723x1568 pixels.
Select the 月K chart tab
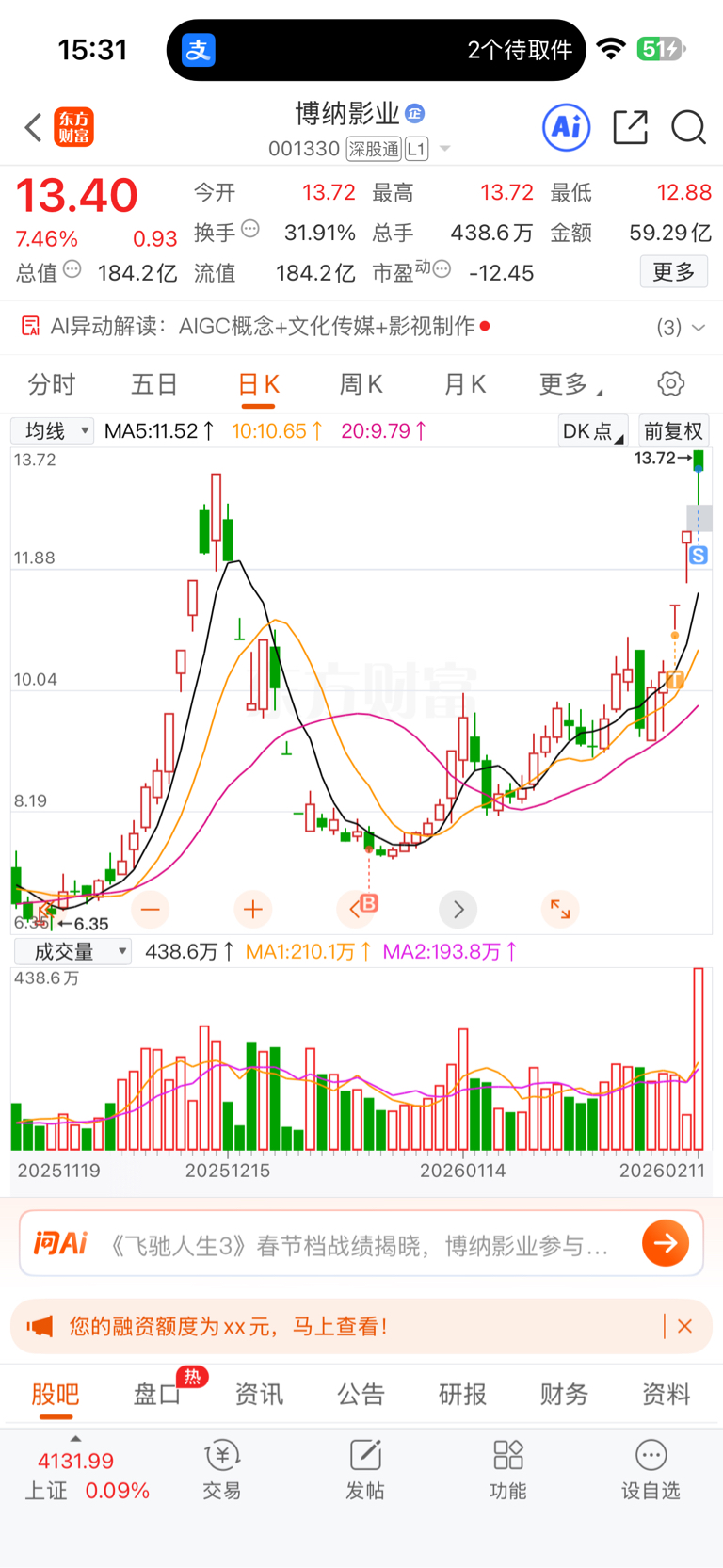464,384
